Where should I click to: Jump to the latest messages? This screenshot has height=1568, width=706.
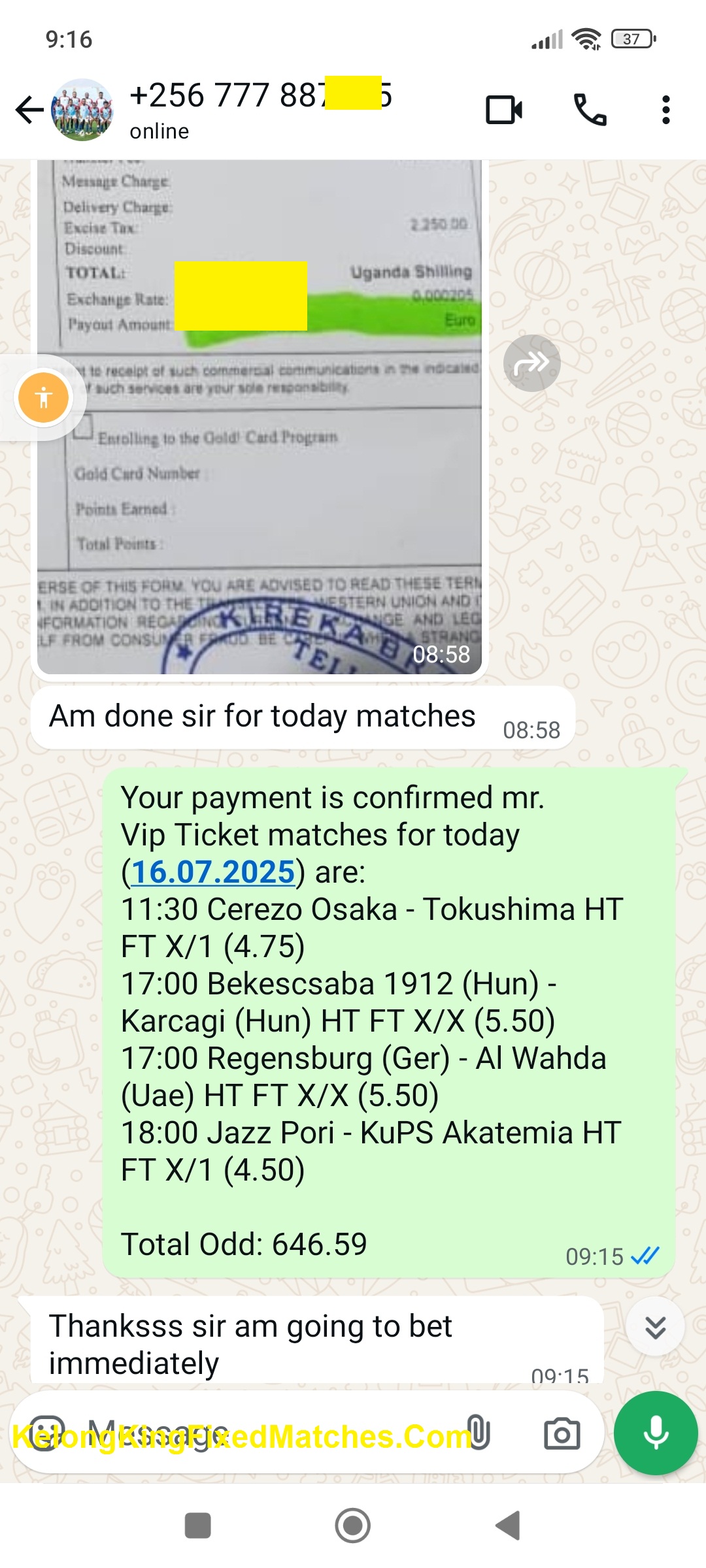(x=655, y=1328)
